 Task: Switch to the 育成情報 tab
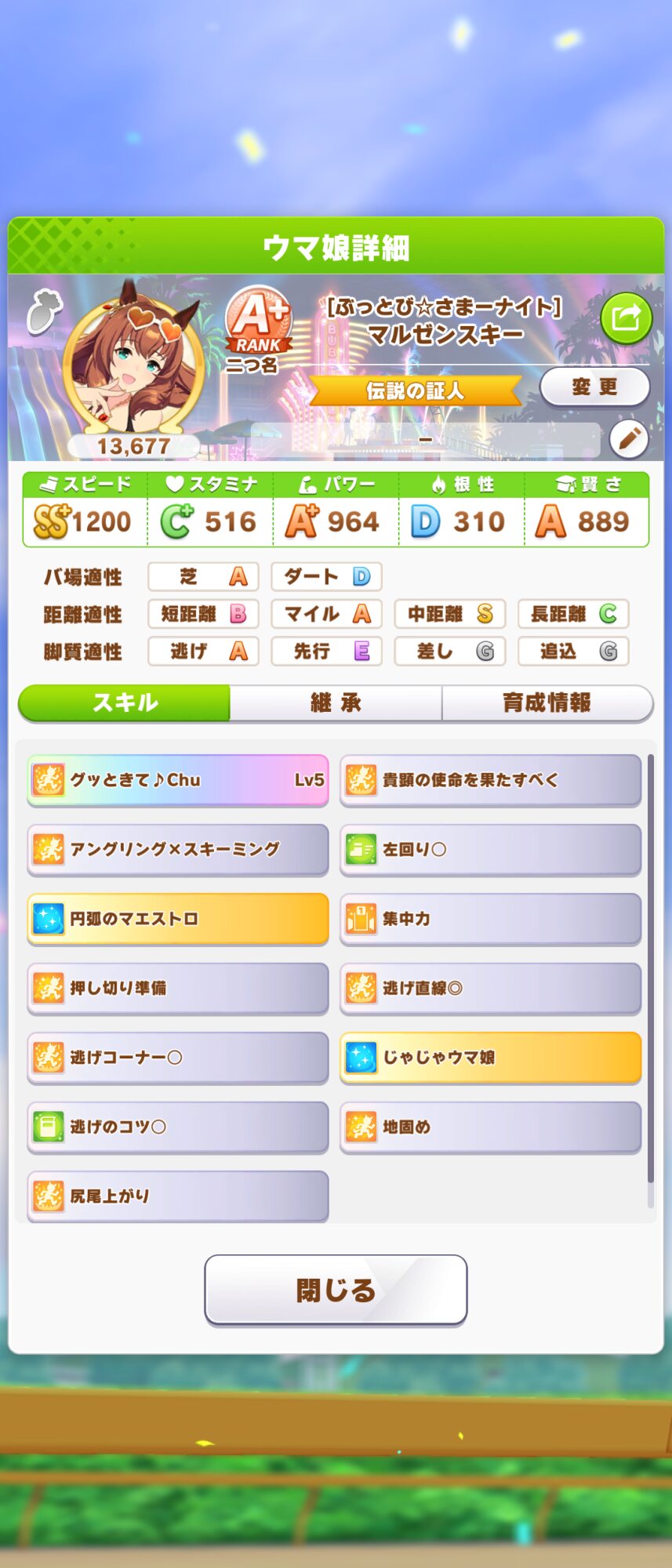coord(547,702)
